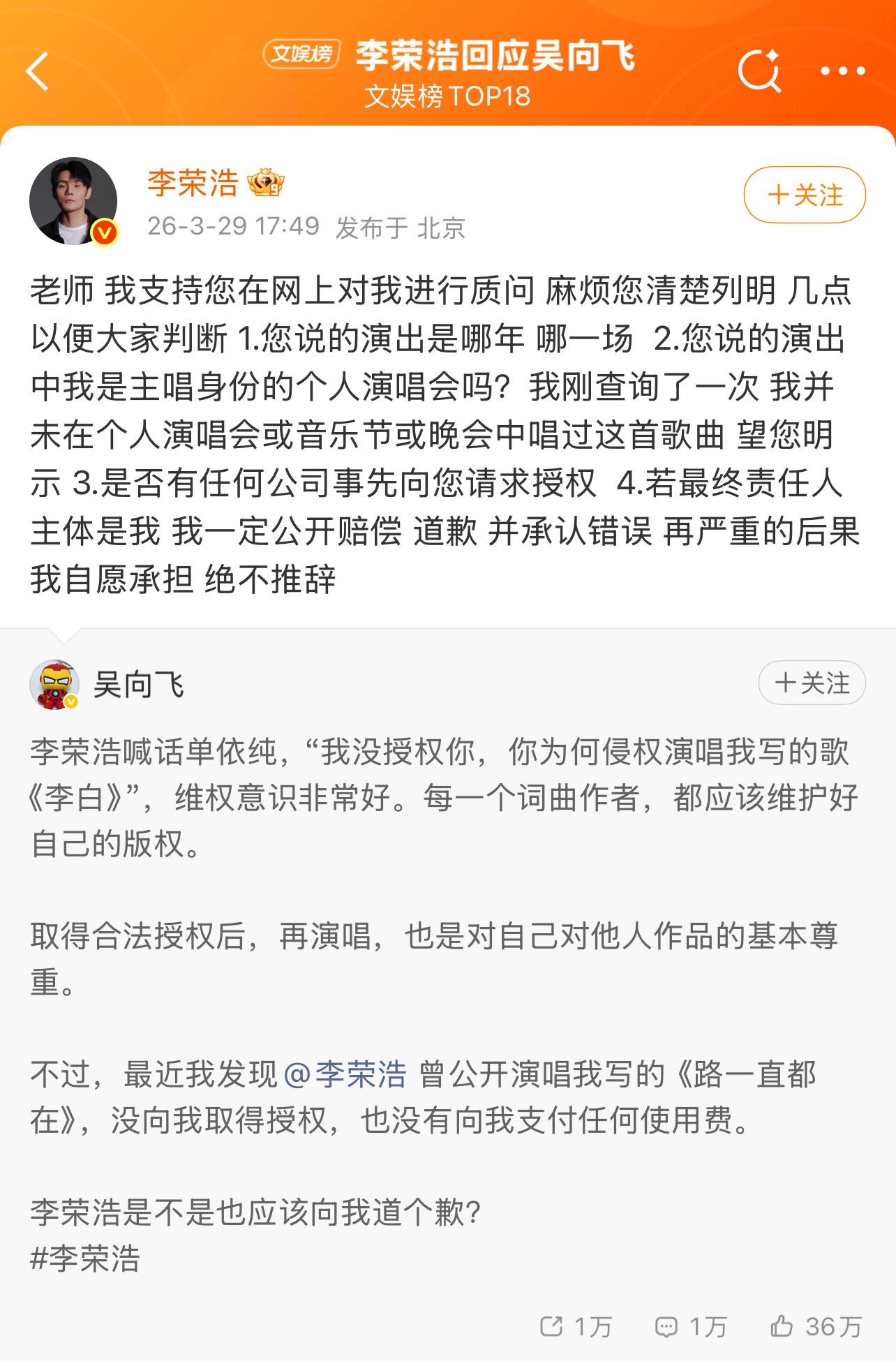Go back using the top-left arrow

tap(38, 71)
